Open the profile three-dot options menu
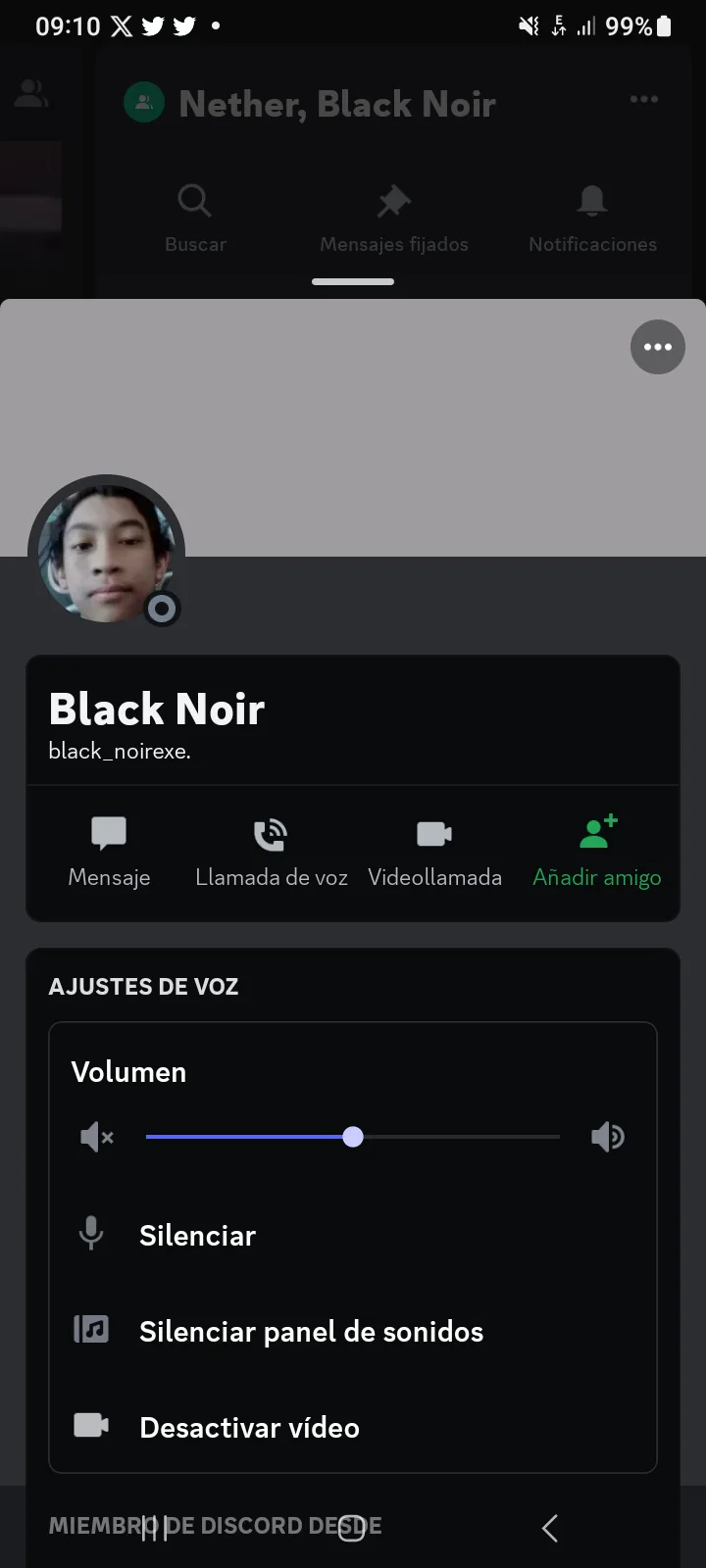706x1568 pixels. click(657, 347)
